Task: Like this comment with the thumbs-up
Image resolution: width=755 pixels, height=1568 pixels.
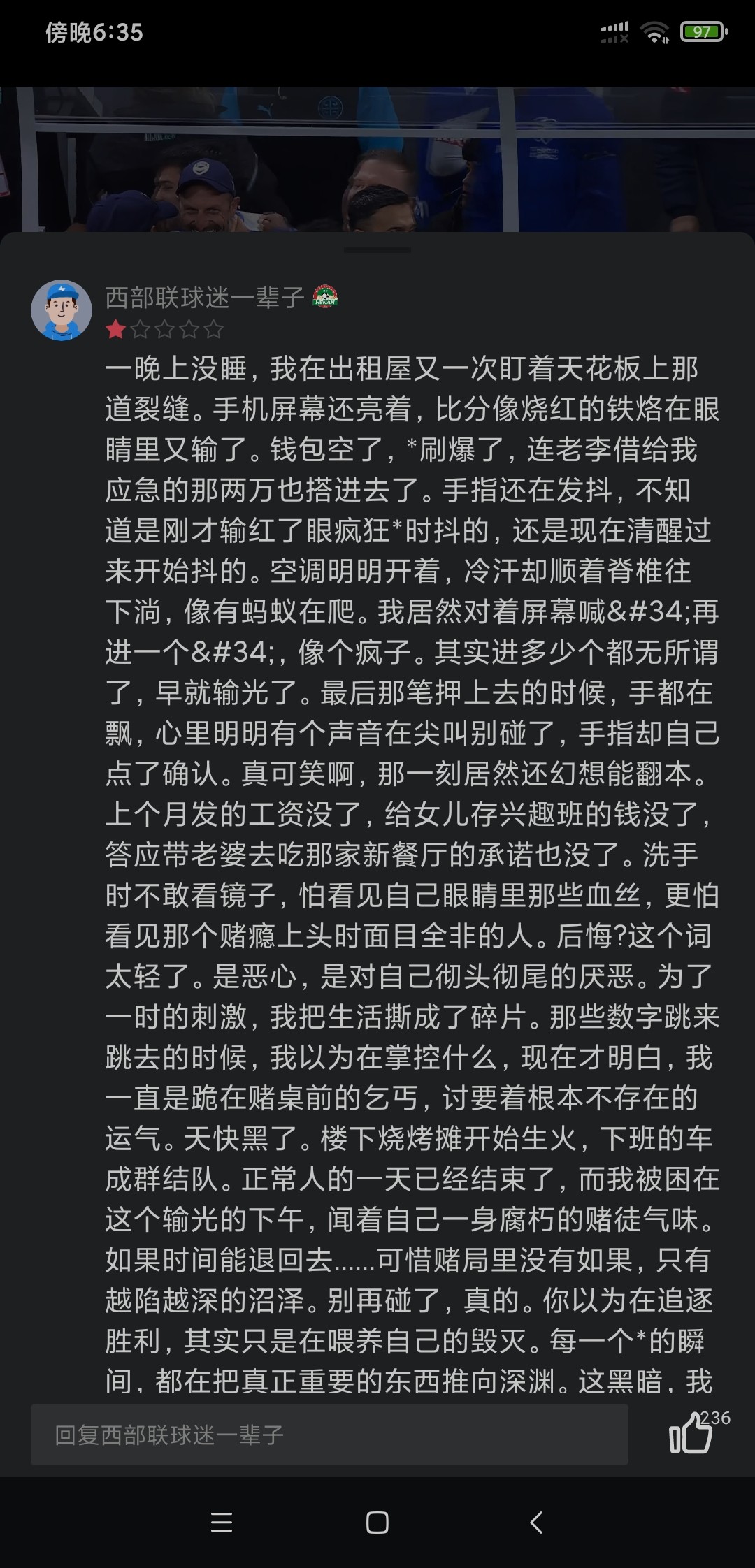Action: tap(691, 1435)
